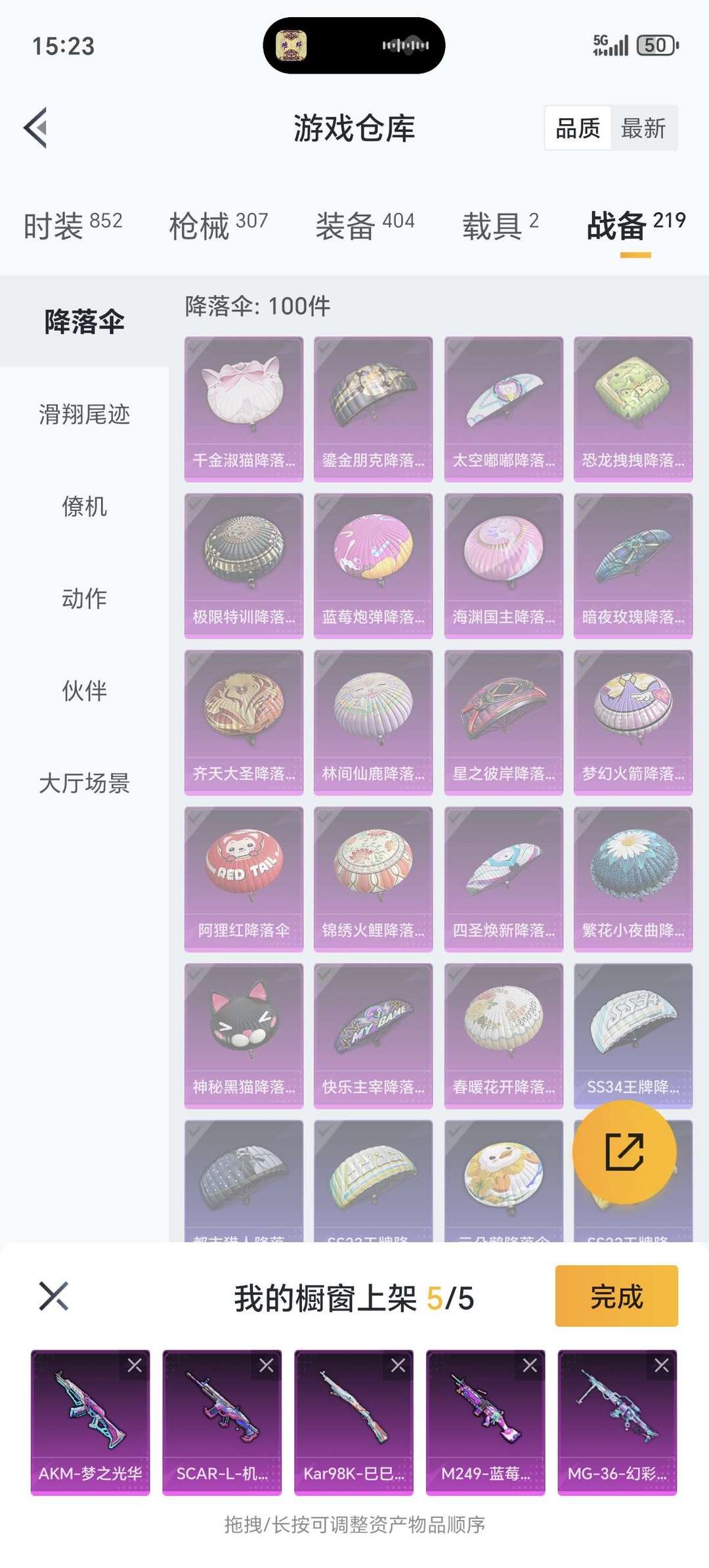Select the 千金淑猫降落伞 item
709x1568 pixels.
244,409
